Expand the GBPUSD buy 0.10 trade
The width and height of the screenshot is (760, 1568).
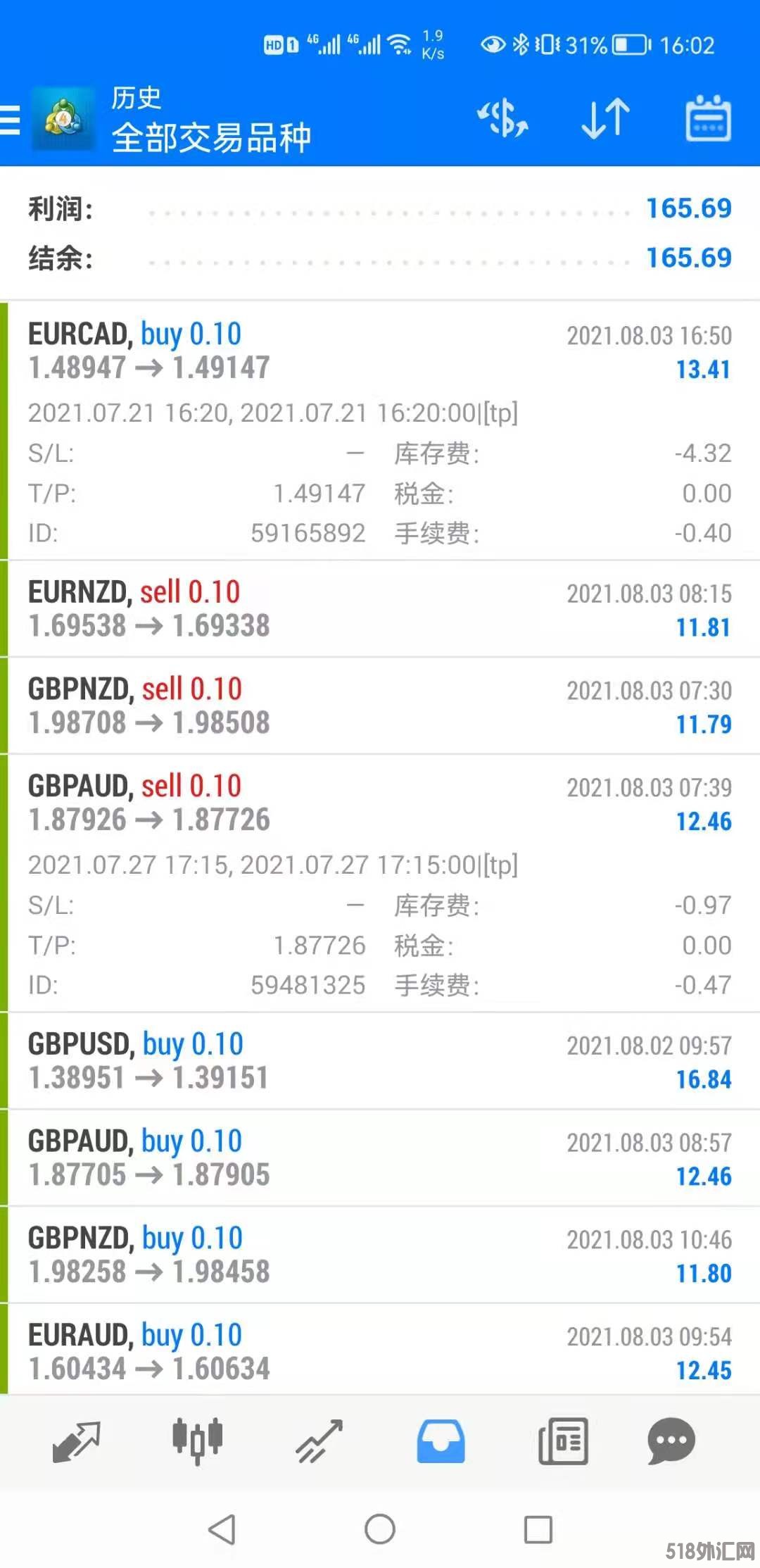(x=380, y=1061)
